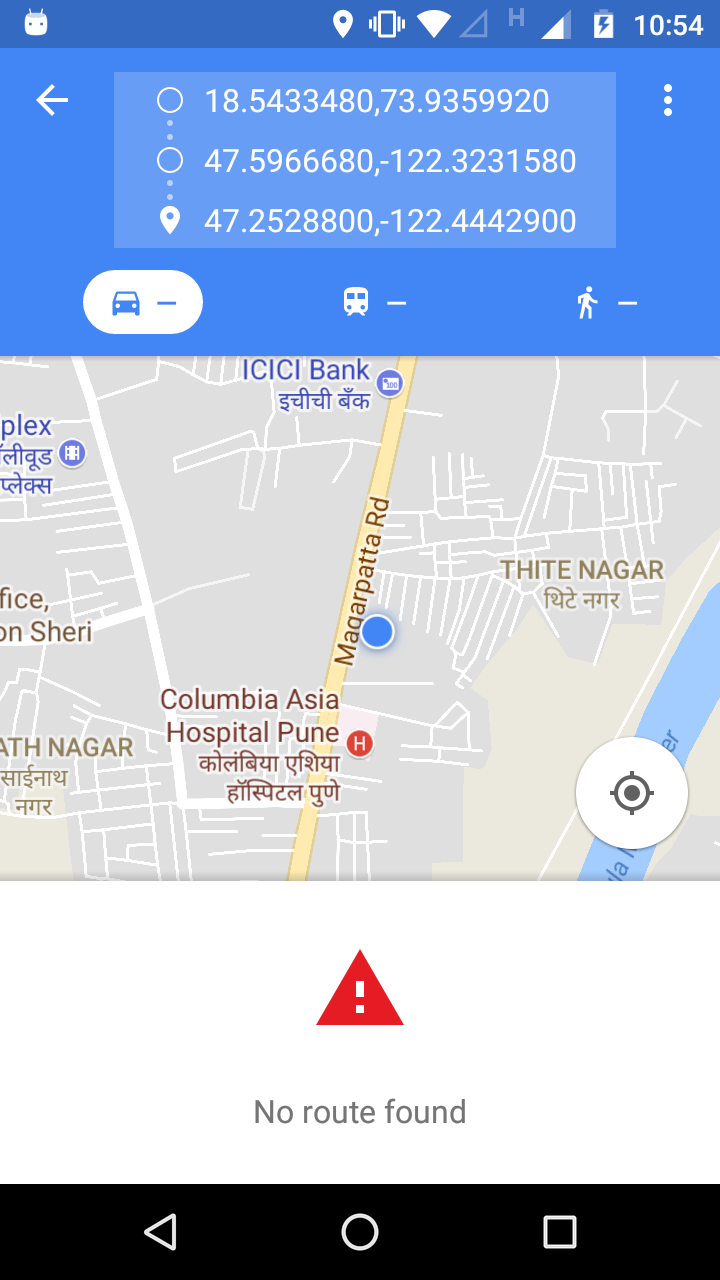Tap the system home button
Screen dimensions: 720x1280
(x=360, y=1232)
